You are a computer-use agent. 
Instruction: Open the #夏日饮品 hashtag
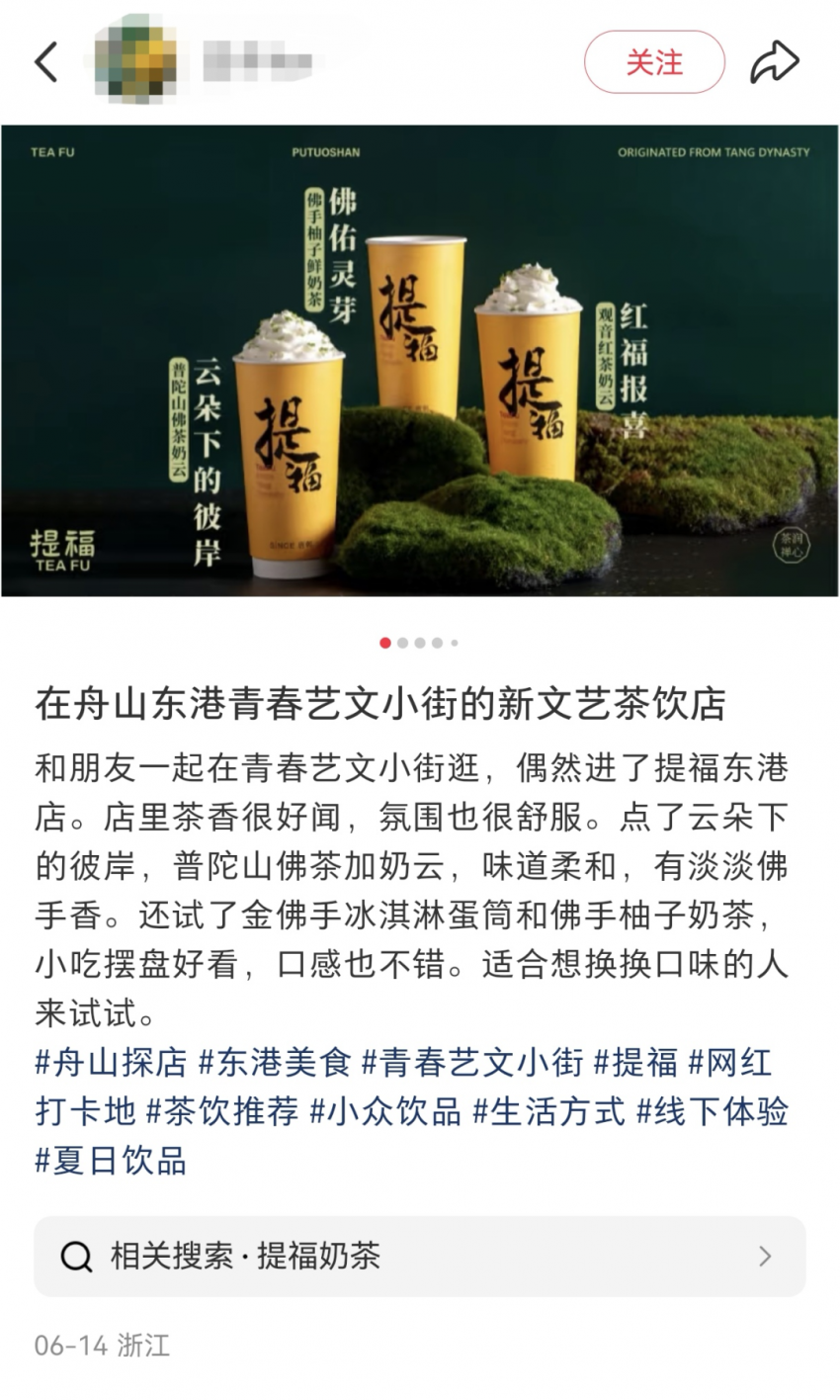tap(111, 1160)
